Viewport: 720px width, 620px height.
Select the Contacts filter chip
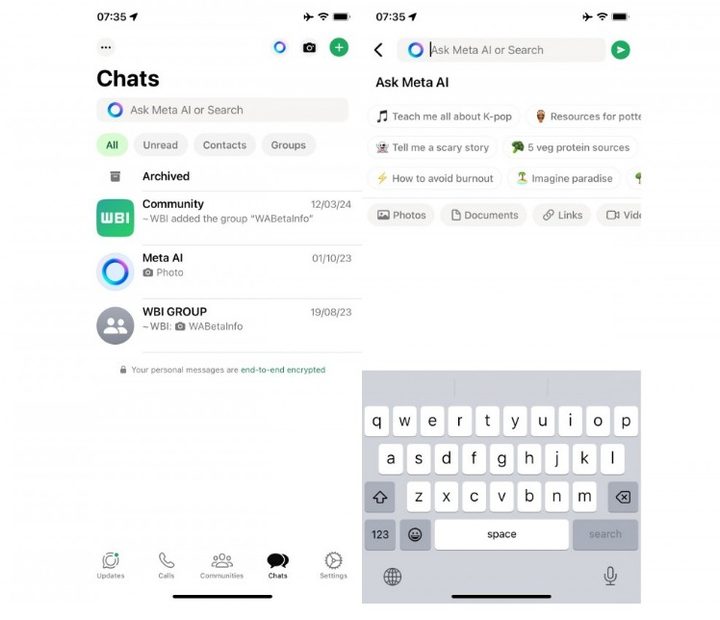point(224,145)
